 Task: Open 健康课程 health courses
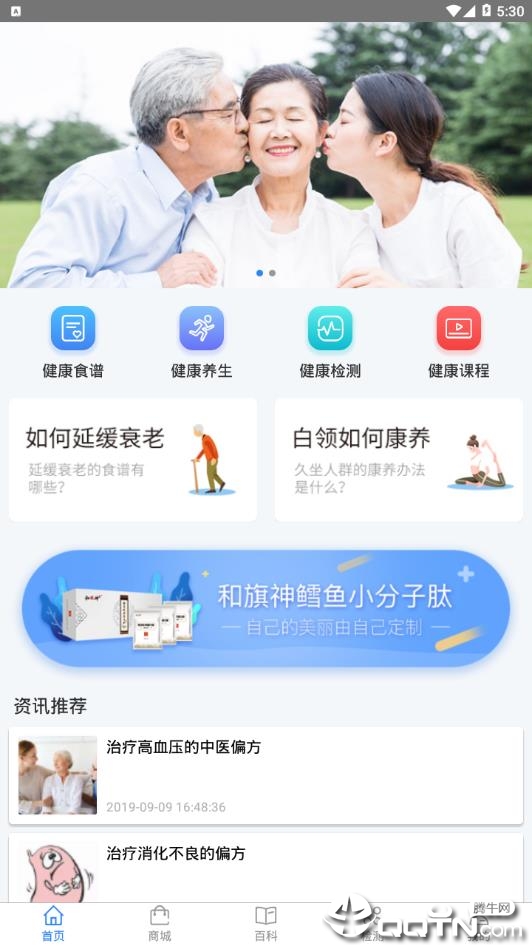click(x=458, y=341)
